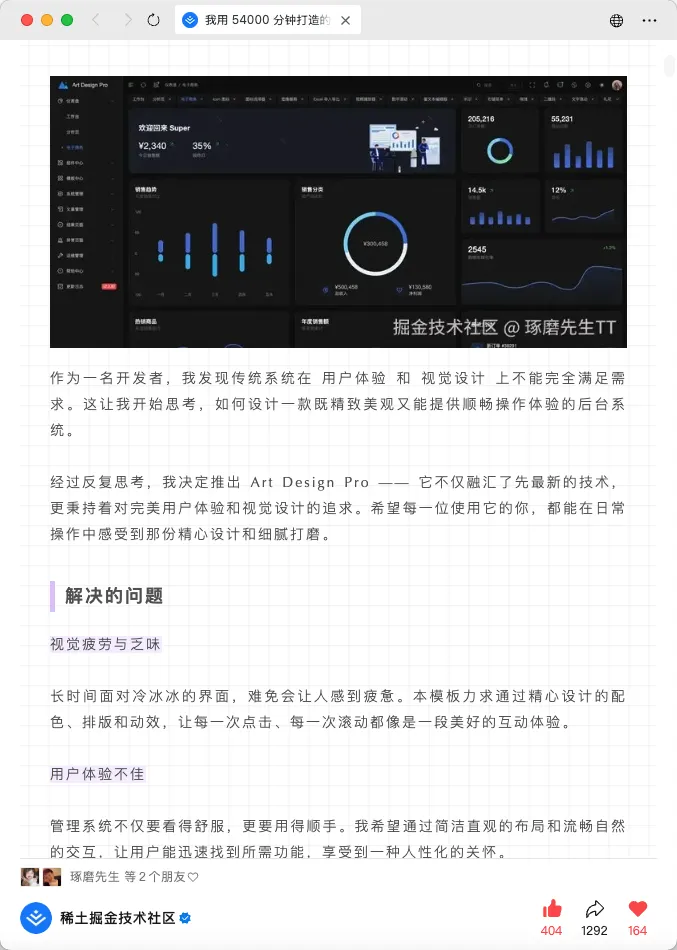Share this article

point(594,909)
